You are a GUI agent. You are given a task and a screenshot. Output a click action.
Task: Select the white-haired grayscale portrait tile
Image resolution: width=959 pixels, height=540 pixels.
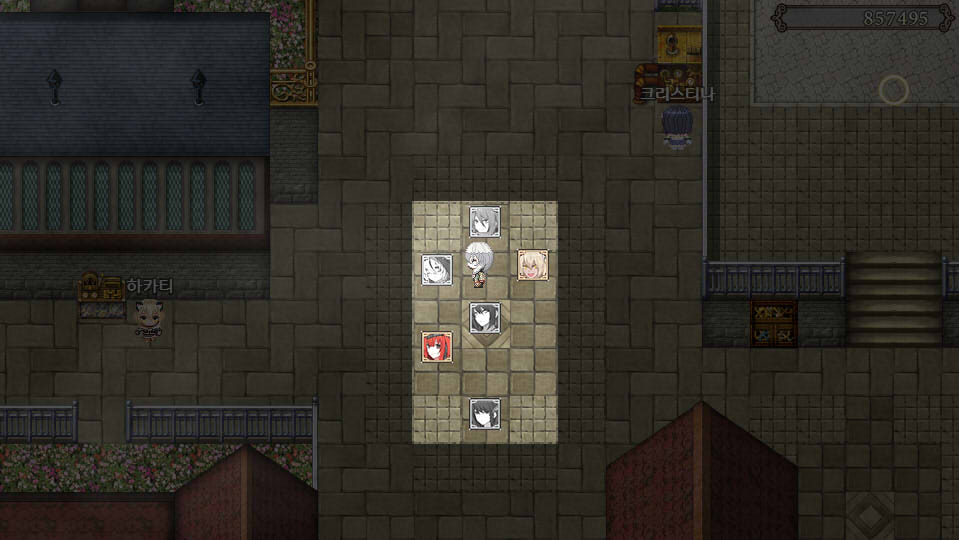[x=437, y=269]
